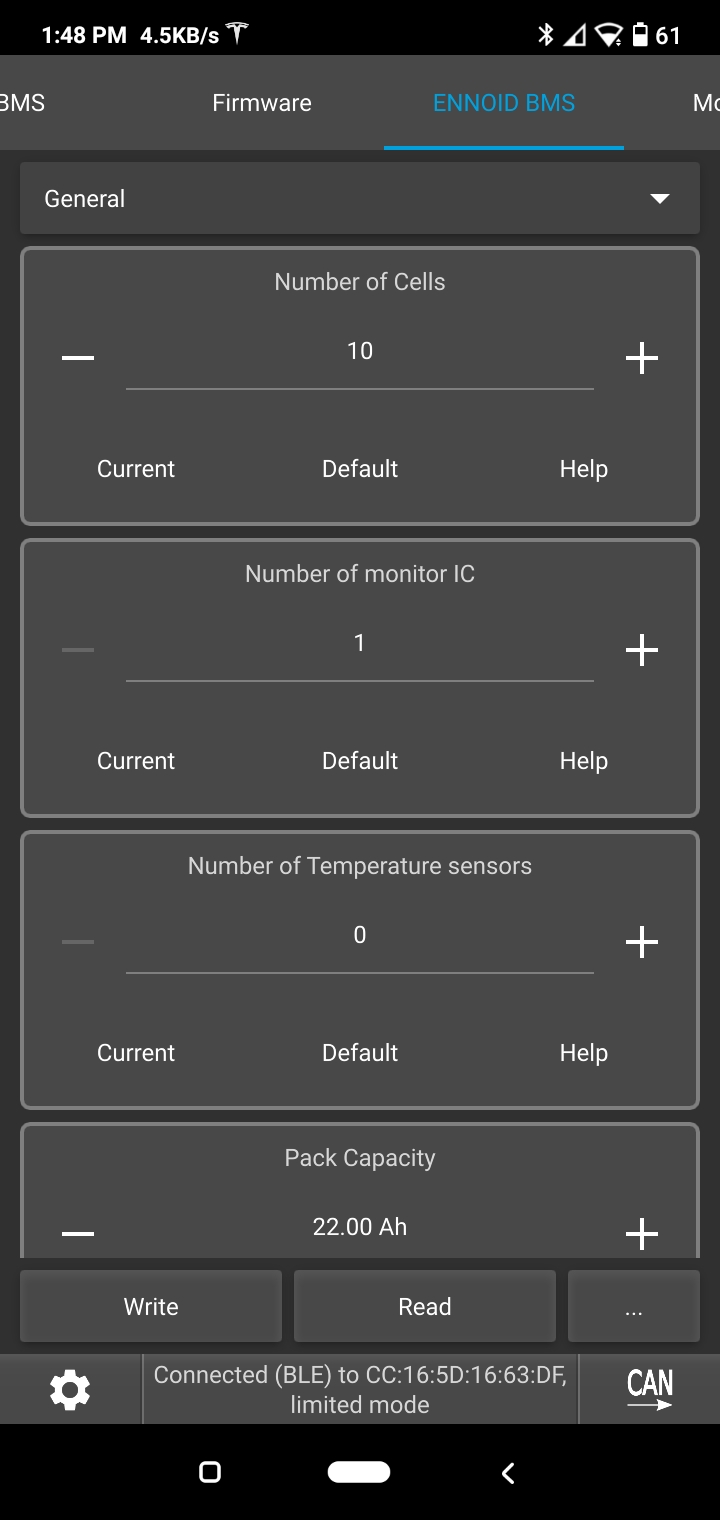Toggle CAN forwarding button
The image size is (720, 1520).
coord(650,1389)
